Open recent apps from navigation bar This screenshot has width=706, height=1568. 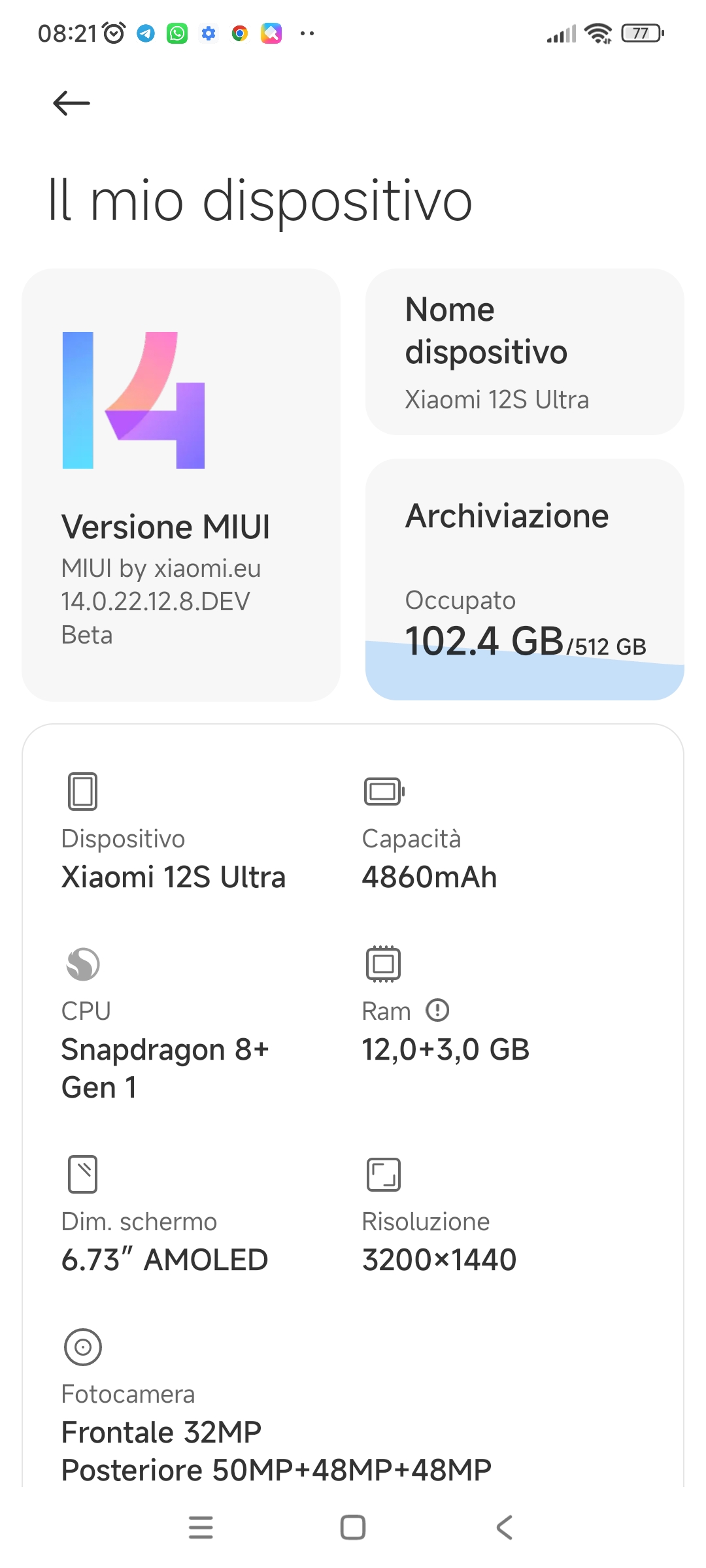pyautogui.click(x=201, y=1527)
